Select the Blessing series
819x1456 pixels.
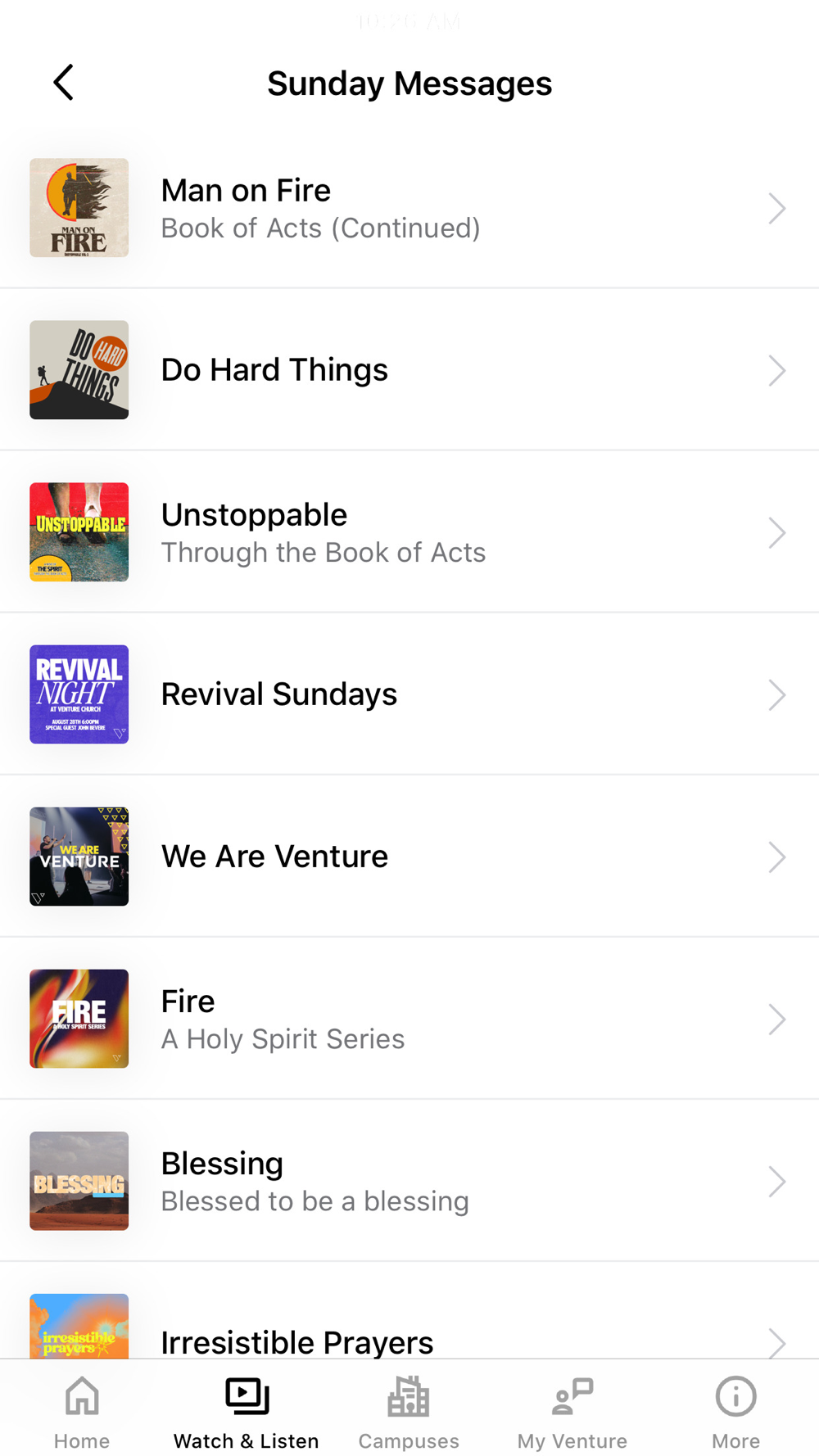coord(409,1181)
